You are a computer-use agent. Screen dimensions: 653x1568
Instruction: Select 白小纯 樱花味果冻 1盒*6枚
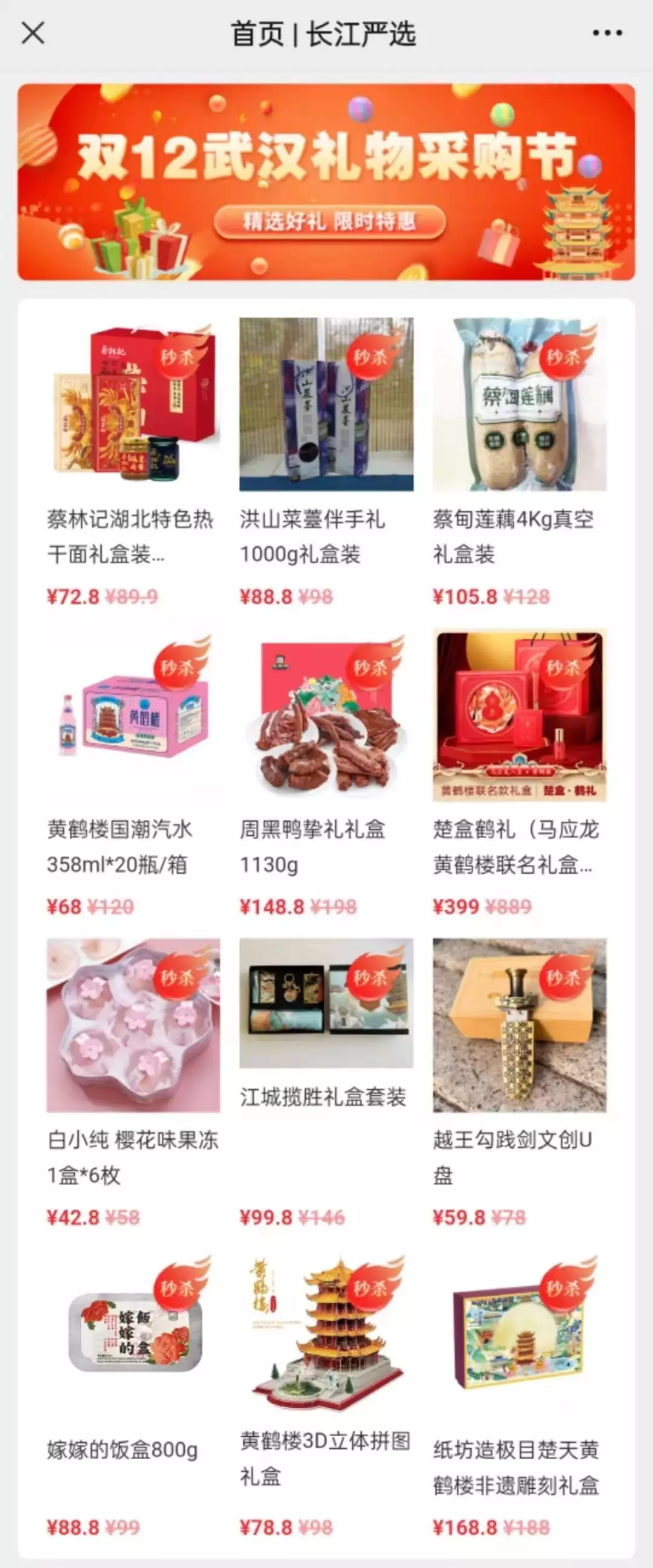(133, 1025)
